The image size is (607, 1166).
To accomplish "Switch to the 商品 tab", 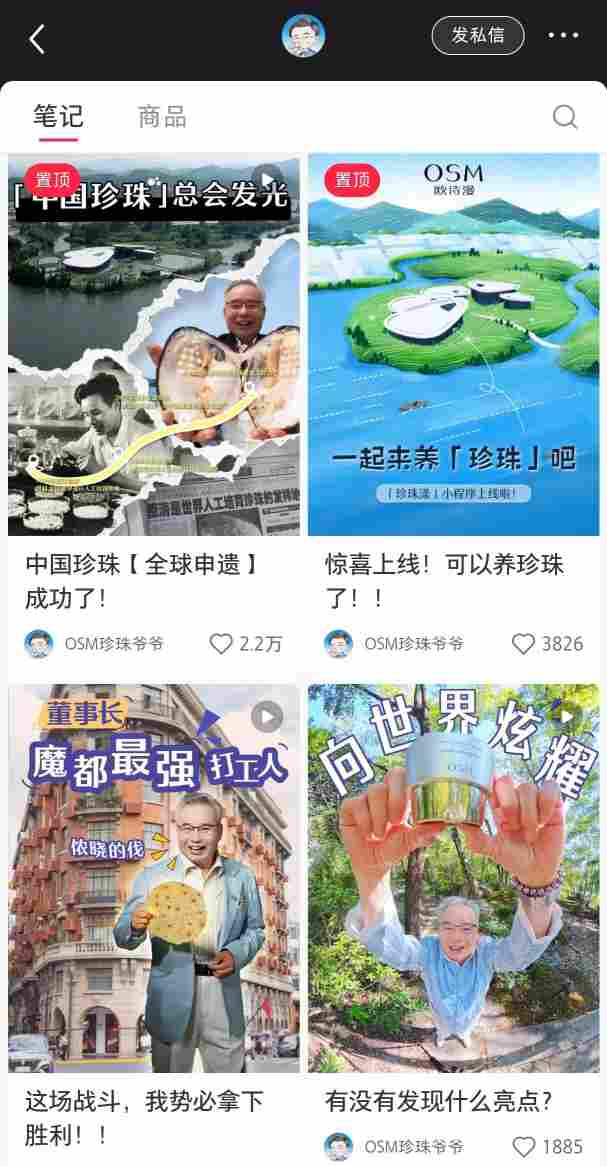I will [162, 117].
